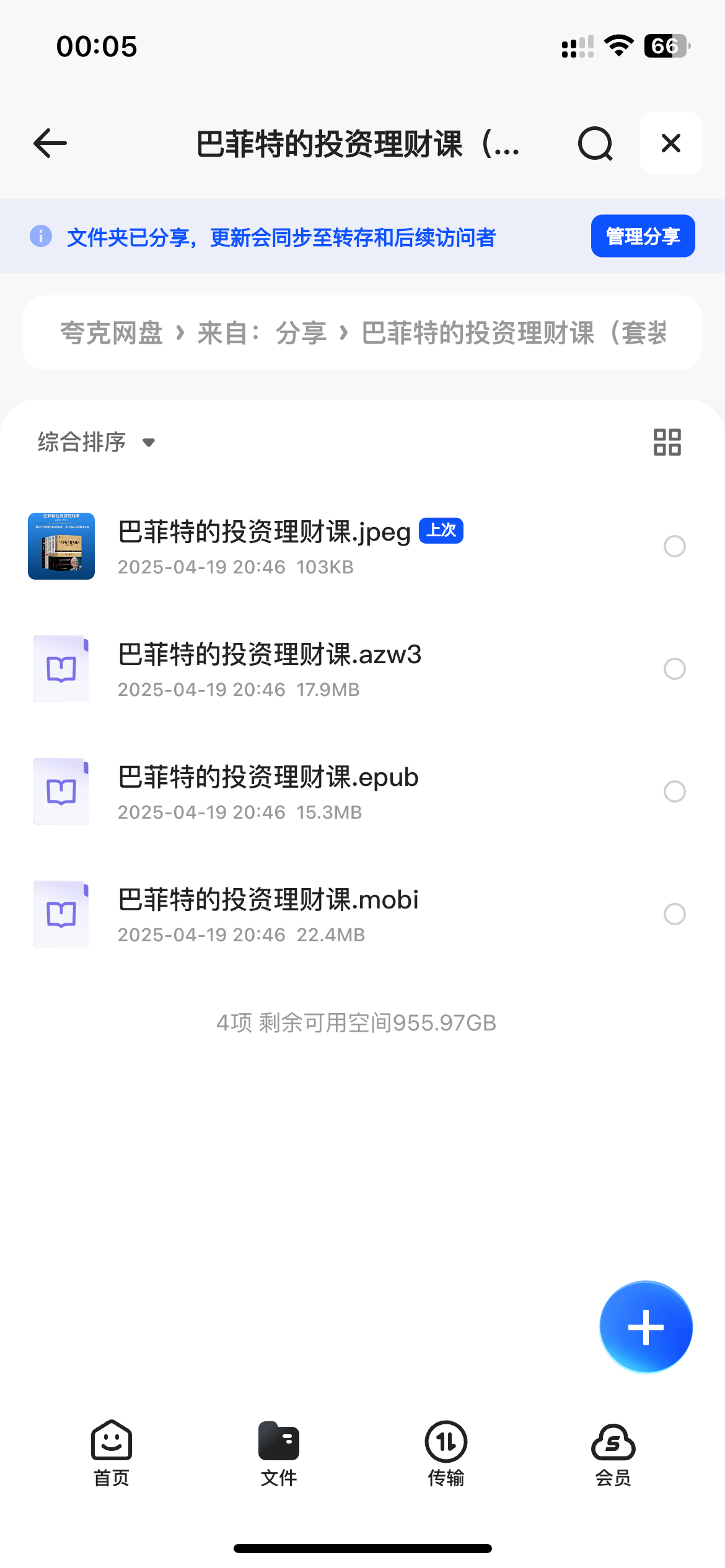The height and width of the screenshot is (1568, 725).
Task: Switch to the 会员 tab
Action: pos(613,1453)
